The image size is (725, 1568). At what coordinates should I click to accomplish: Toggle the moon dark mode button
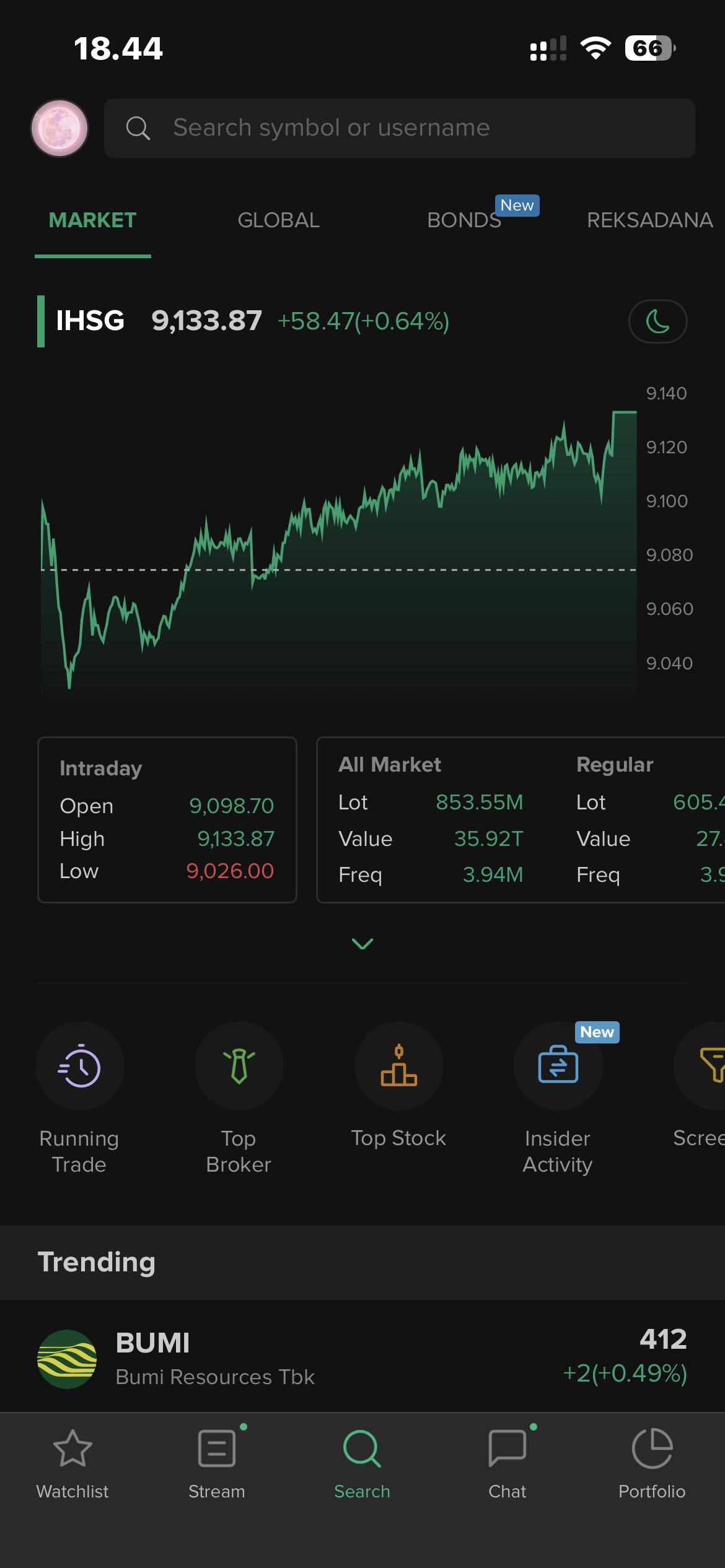[657, 321]
